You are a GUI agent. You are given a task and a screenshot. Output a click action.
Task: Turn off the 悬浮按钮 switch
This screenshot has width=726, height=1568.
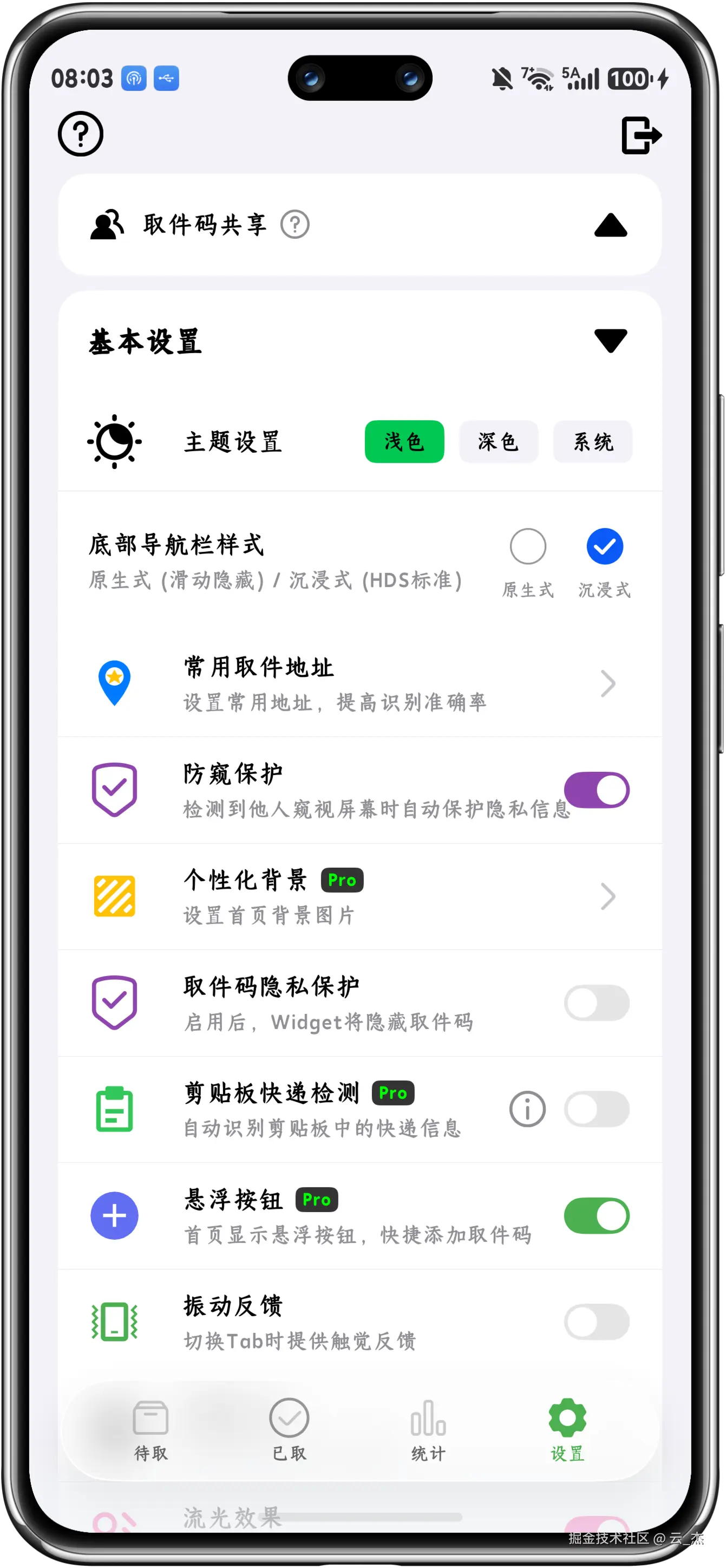point(597,1216)
